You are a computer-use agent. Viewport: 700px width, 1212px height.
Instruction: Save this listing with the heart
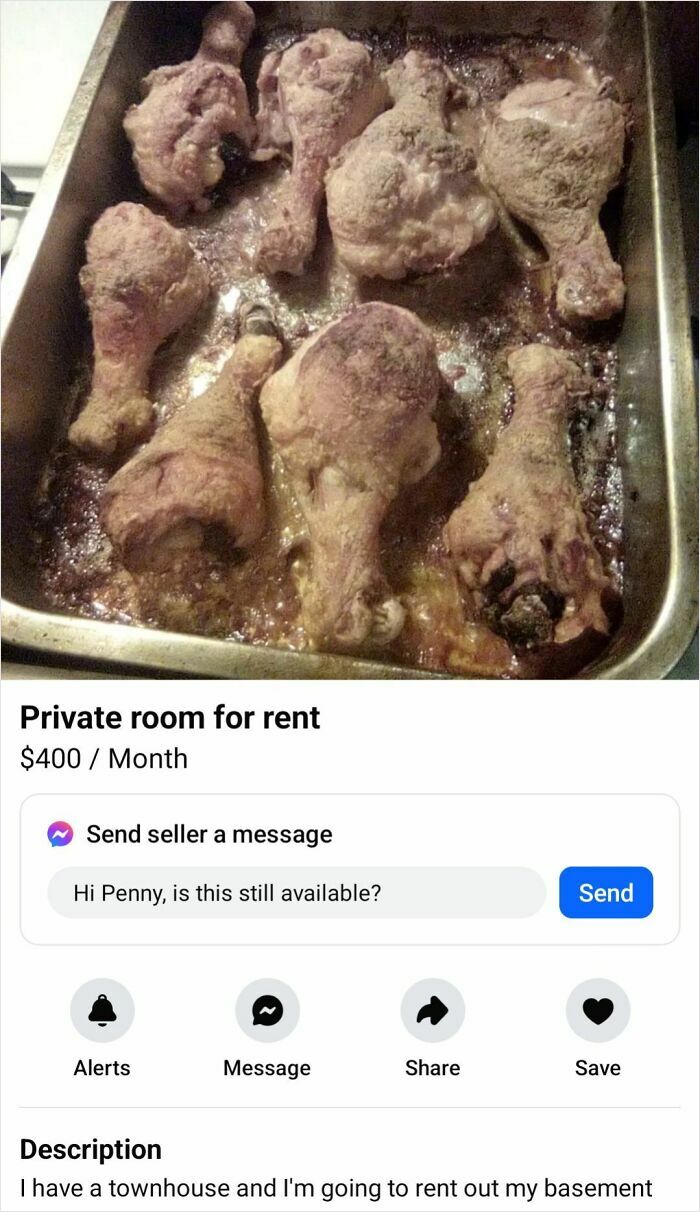[x=597, y=1011]
